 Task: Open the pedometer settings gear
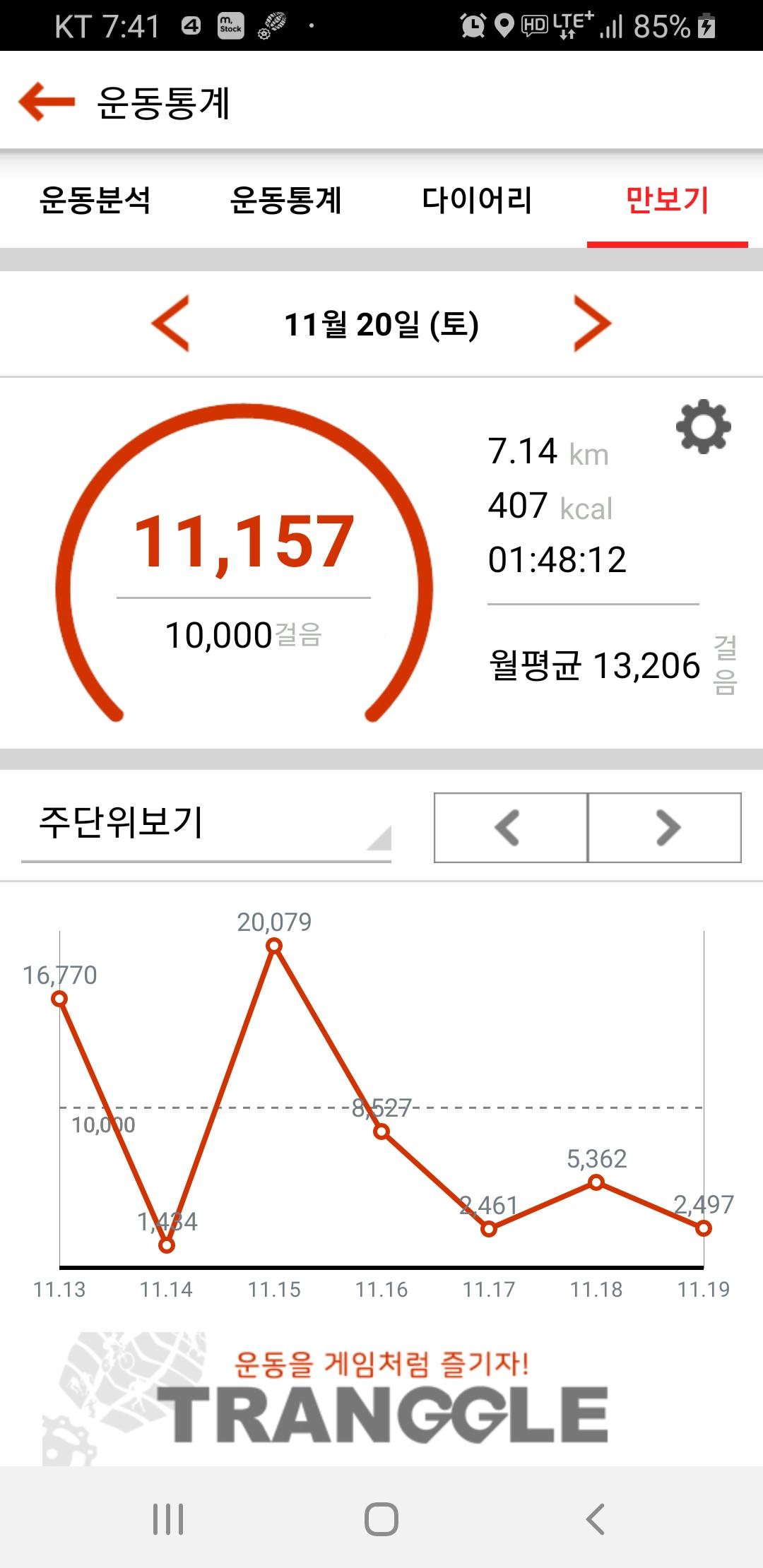703,427
